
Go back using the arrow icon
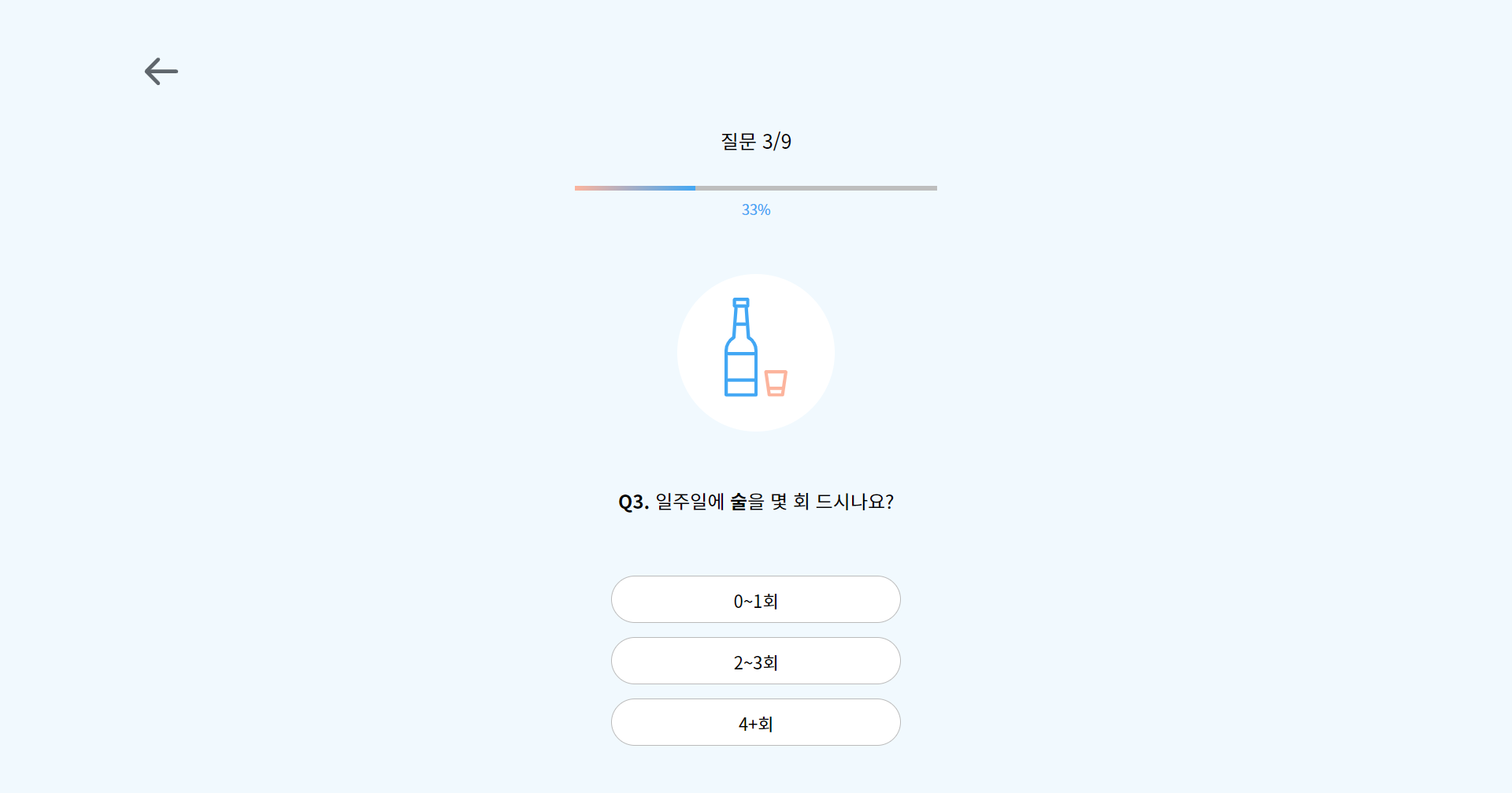[x=161, y=72]
